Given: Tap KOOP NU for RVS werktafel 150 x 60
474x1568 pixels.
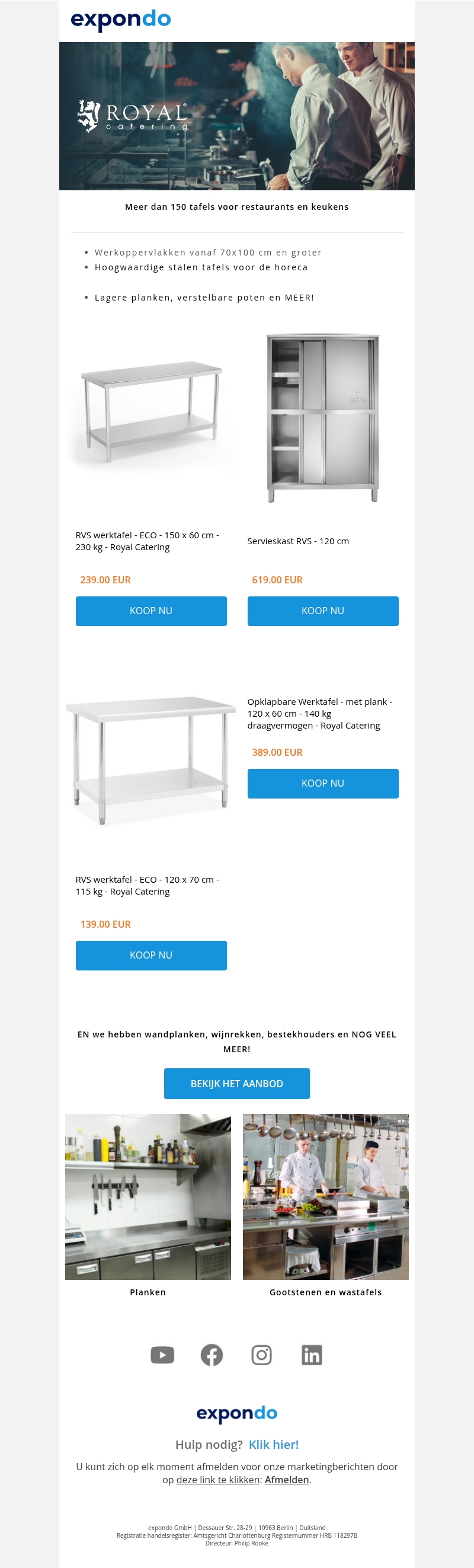Looking at the screenshot, I should tap(151, 611).
